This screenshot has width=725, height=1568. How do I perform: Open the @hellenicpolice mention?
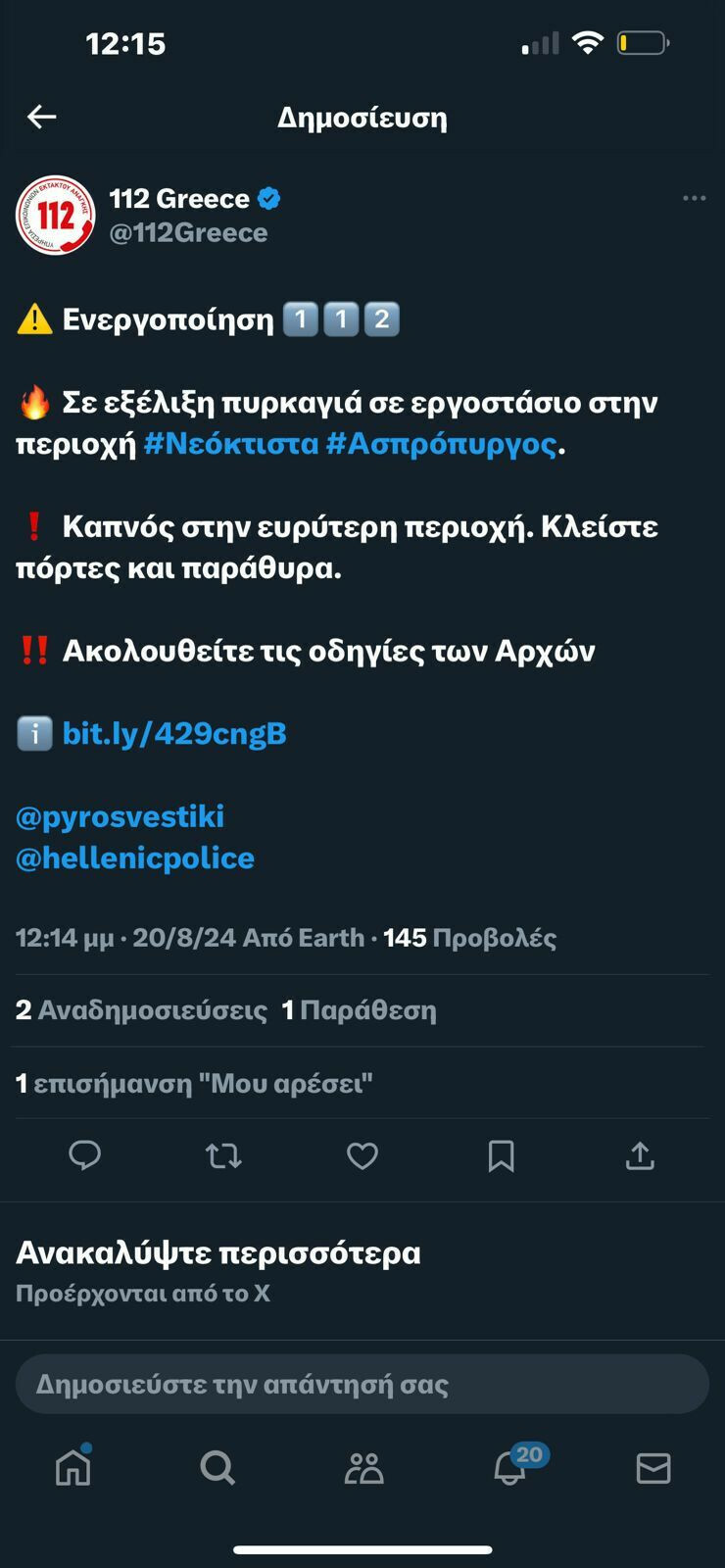135,857
